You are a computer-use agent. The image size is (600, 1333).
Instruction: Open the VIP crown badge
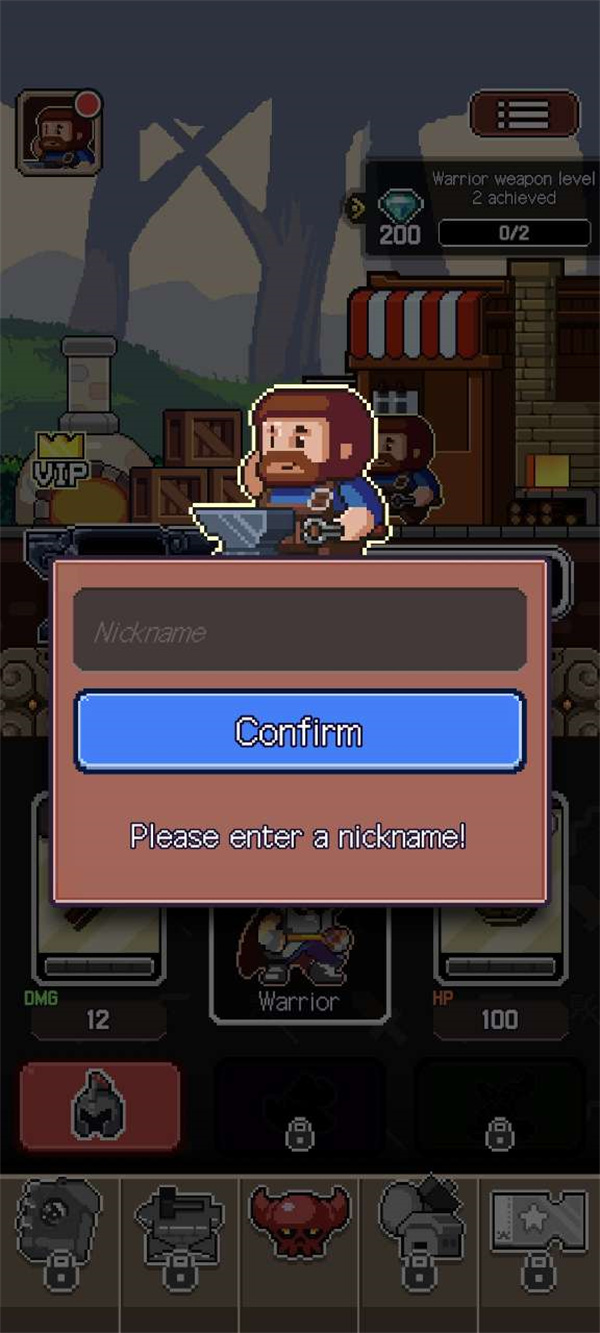click(59, 460)
